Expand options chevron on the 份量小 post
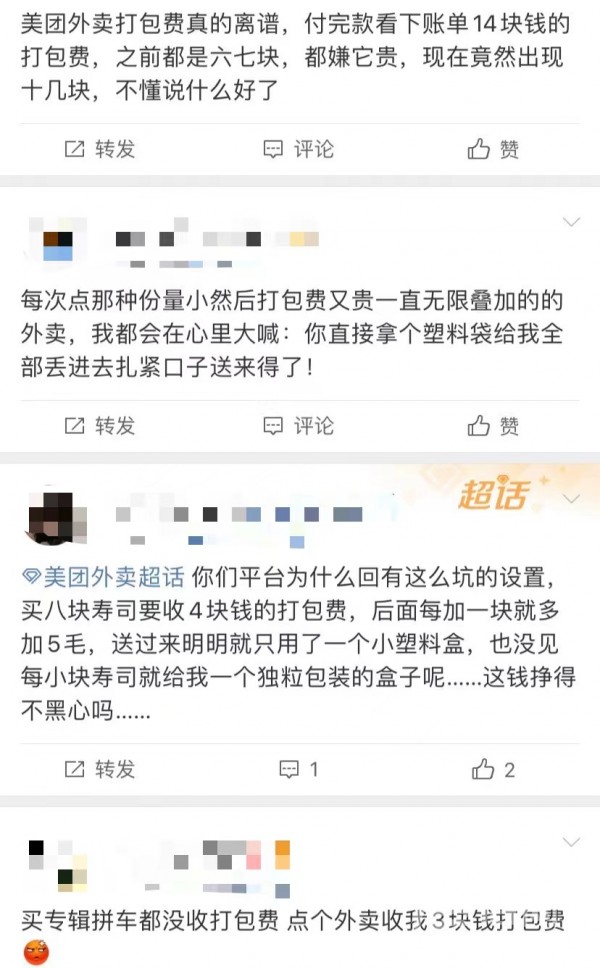The width and height of the screenshot is (600, 968). (x=572, y=221)
